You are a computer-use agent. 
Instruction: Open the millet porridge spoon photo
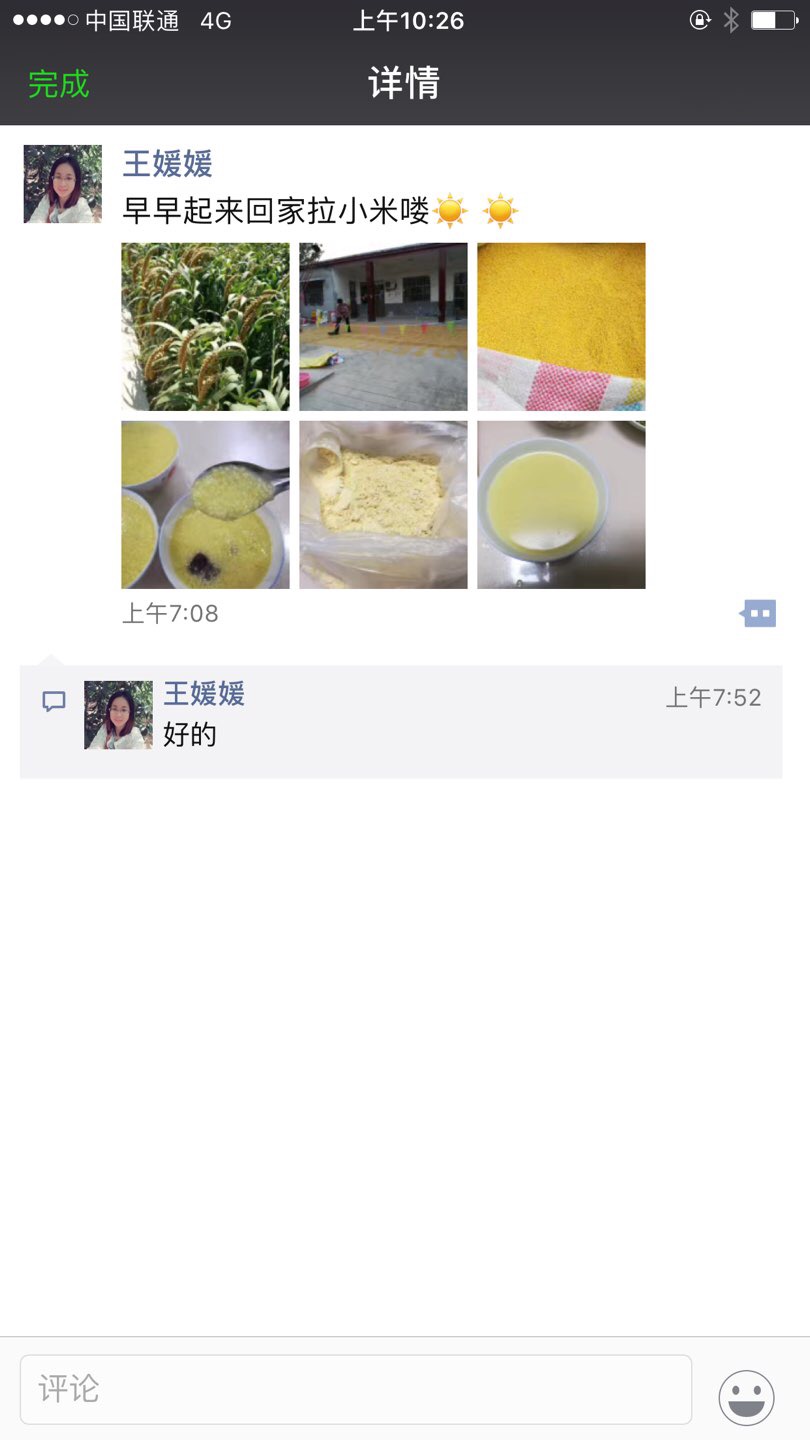pos(206,505)
